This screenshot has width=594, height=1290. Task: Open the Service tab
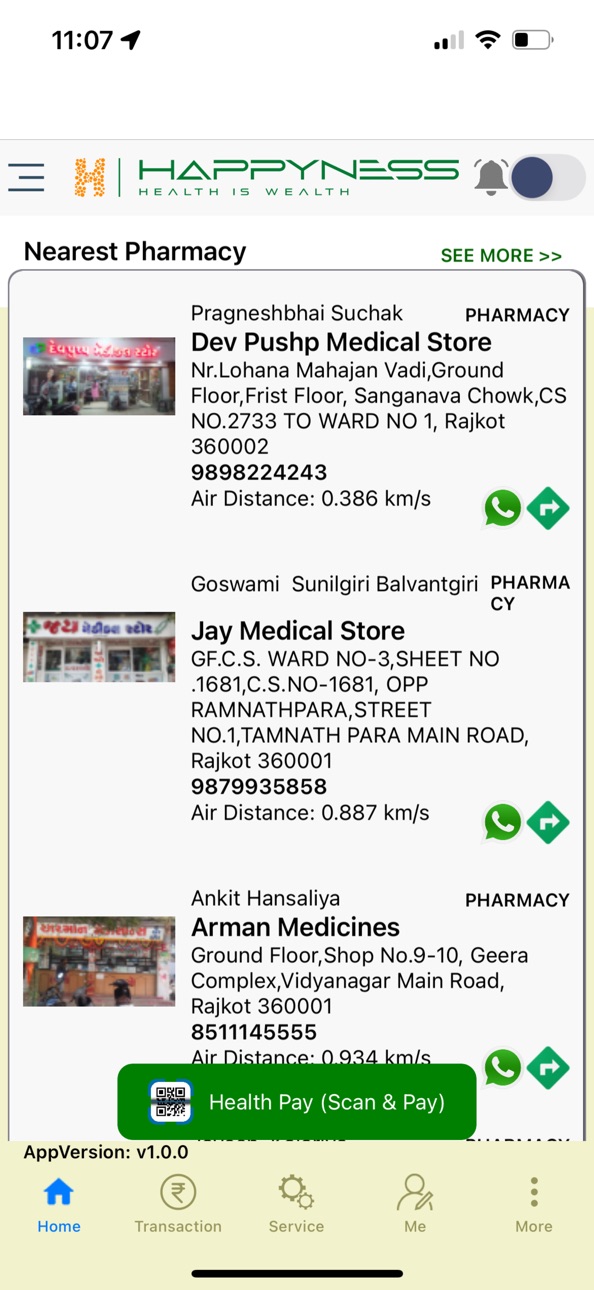296,1204
